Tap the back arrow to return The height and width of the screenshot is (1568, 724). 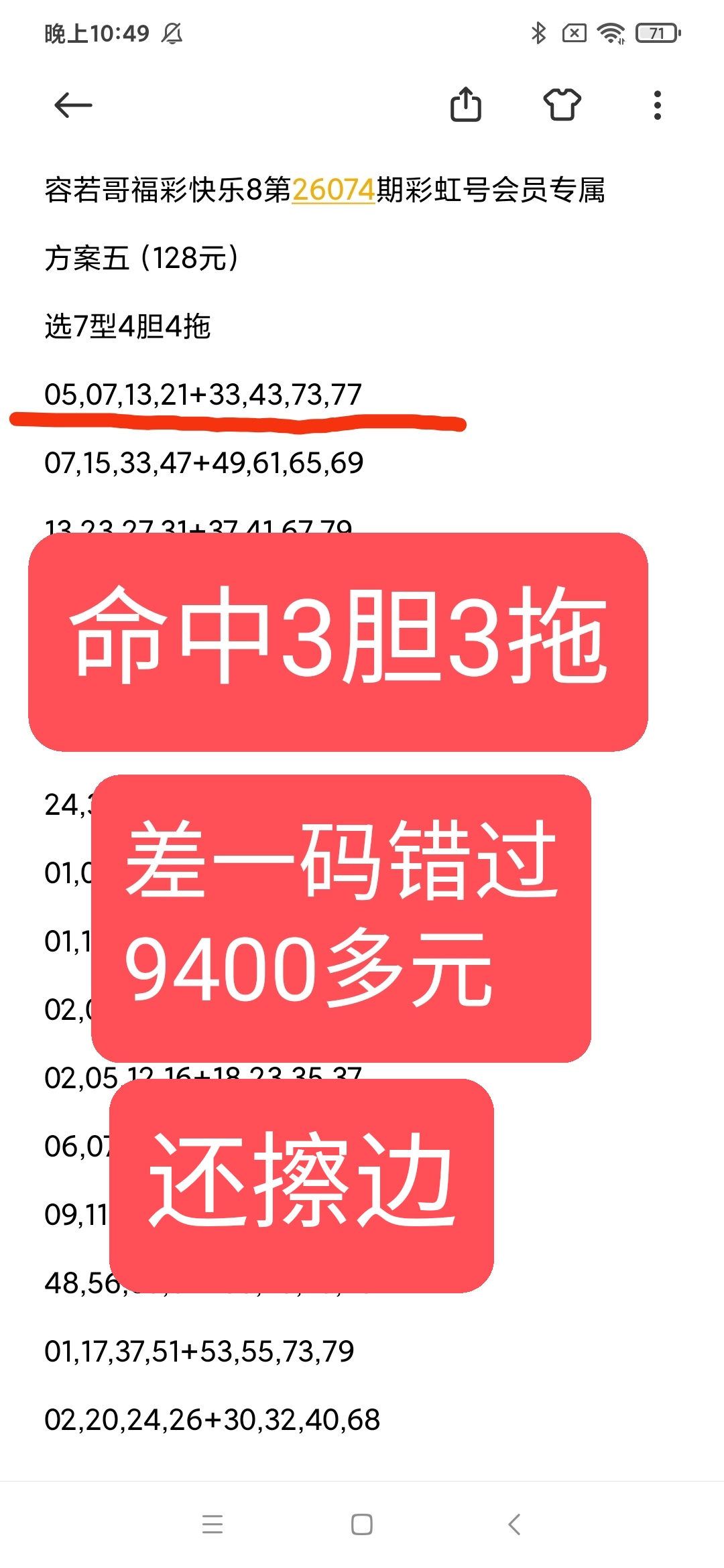74,105
